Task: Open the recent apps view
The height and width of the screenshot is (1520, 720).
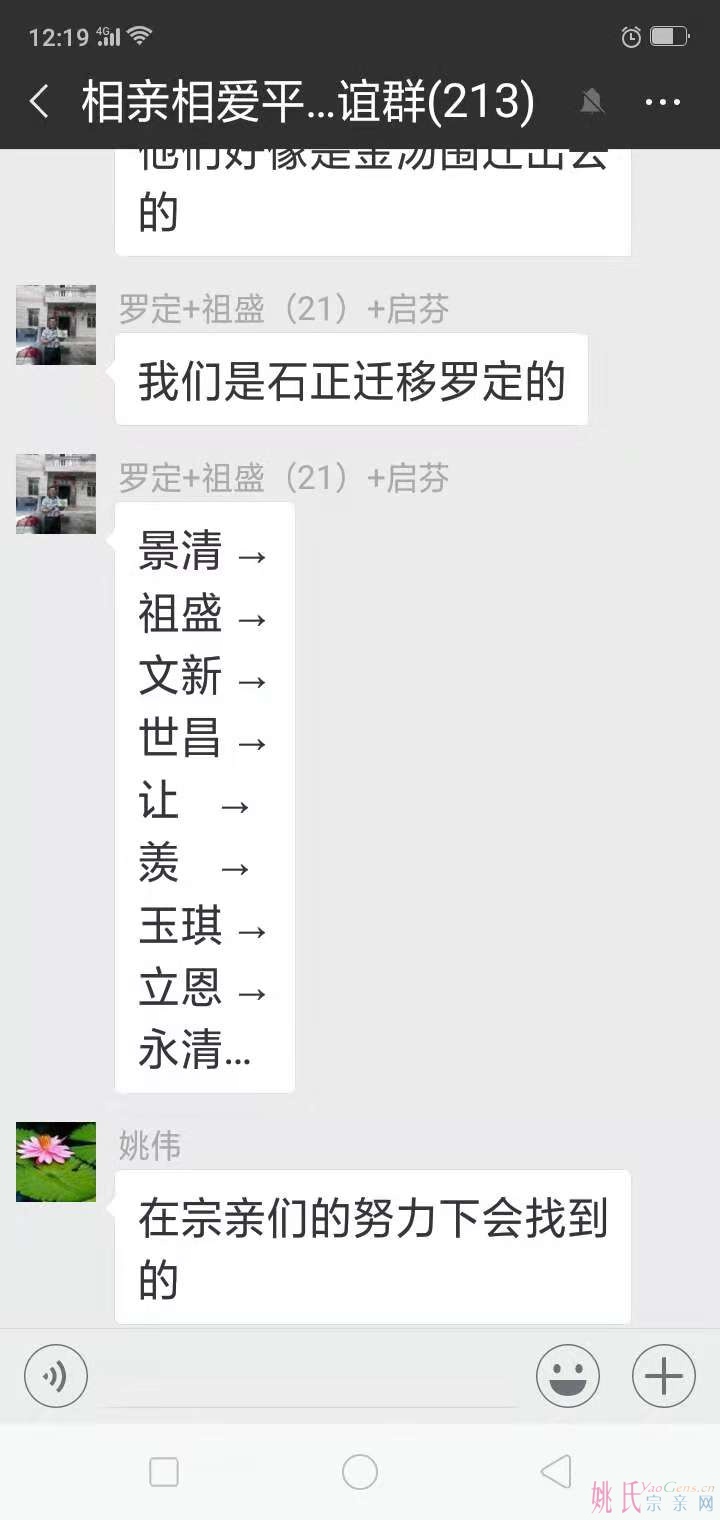Action: (164, 1472)
